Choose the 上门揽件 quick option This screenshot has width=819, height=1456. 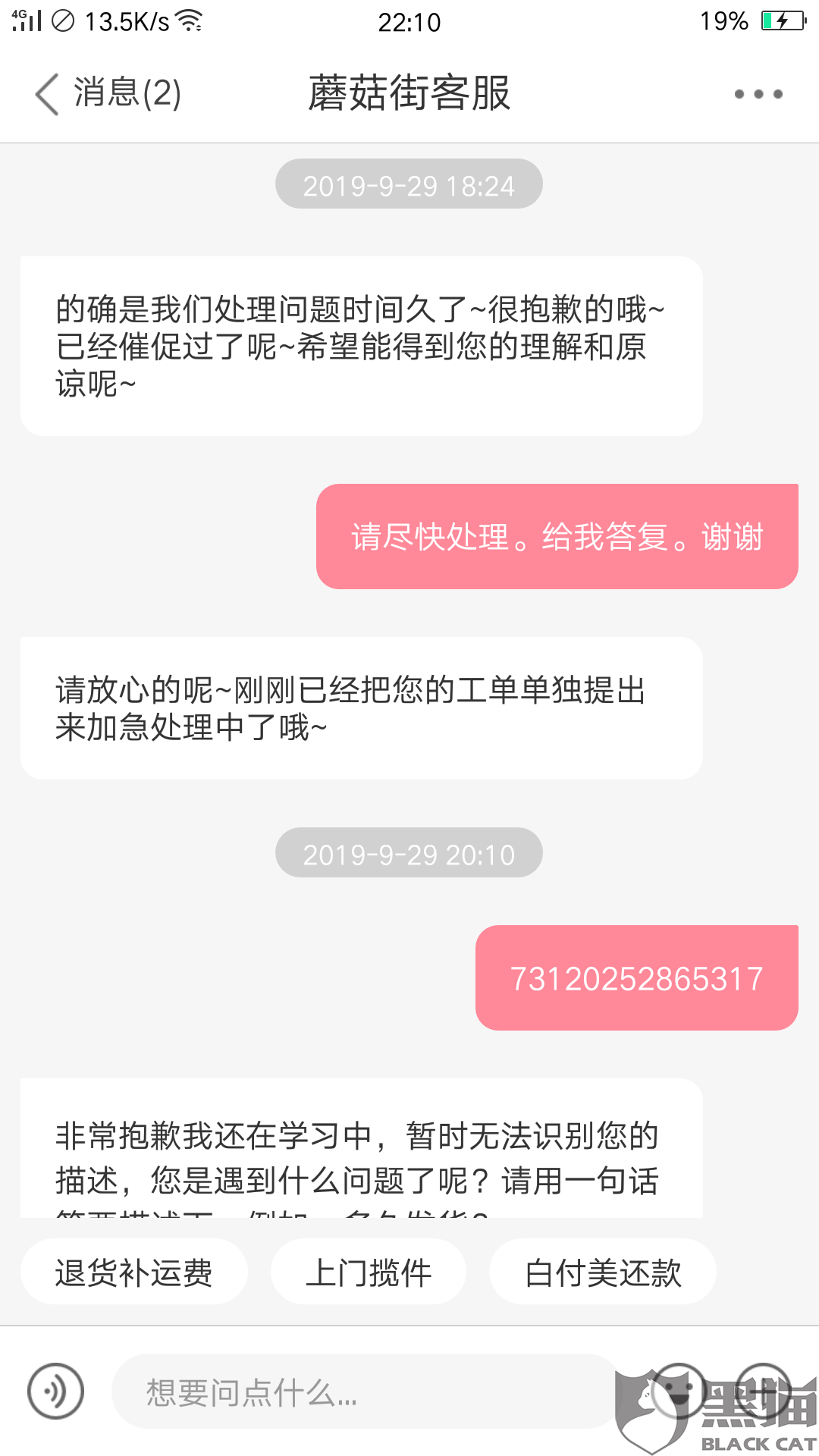pos(369,1272)
